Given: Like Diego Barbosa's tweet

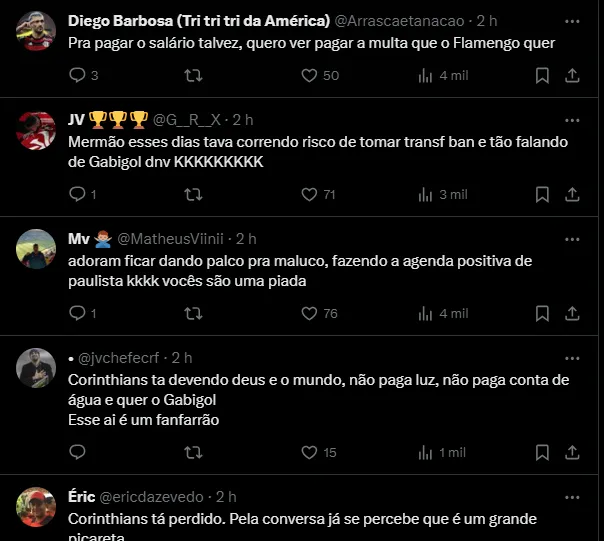Looking at the screenshot, I should point(310,75).
